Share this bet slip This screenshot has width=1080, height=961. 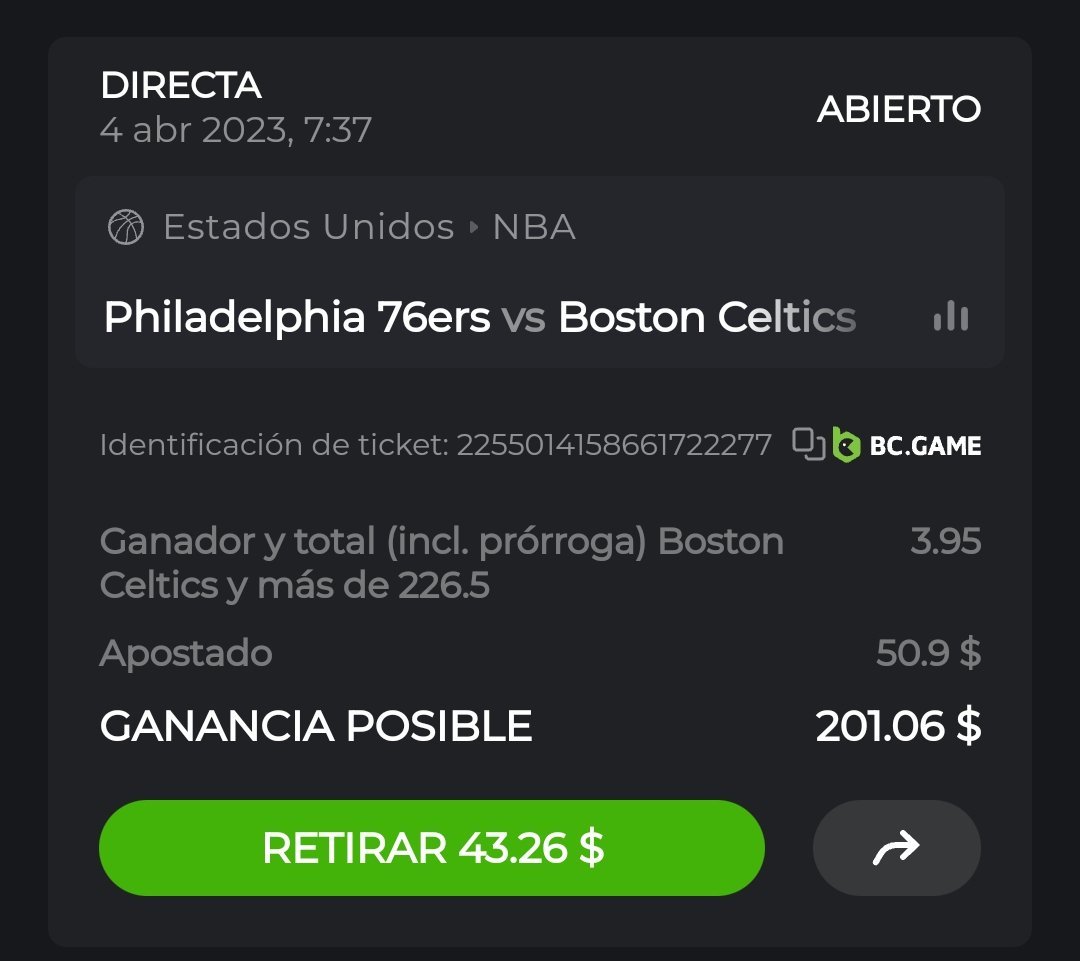(896, 848)
